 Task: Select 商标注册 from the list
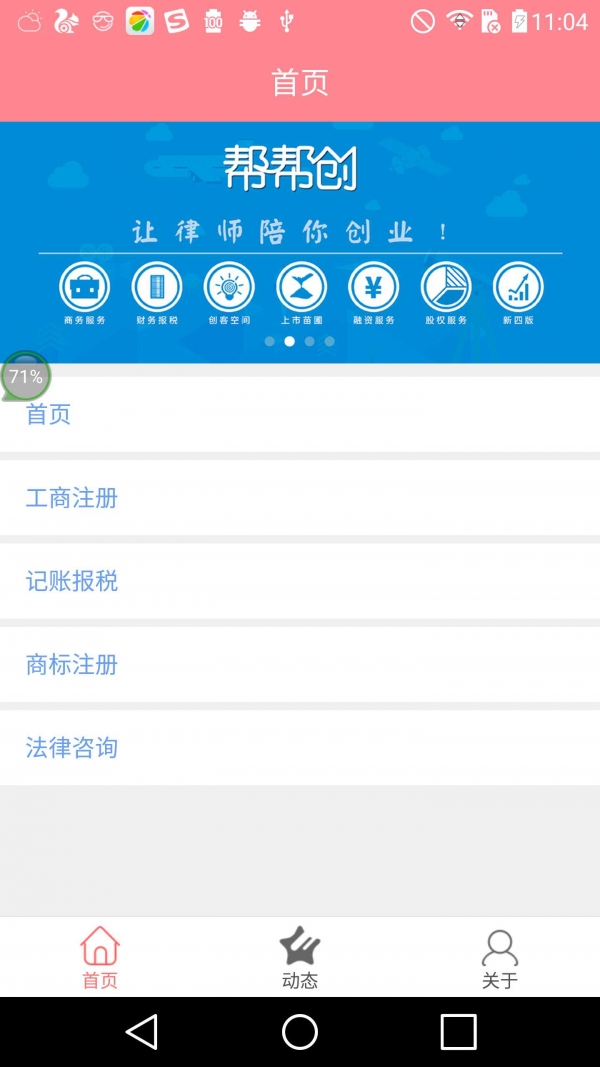click(x=300, y=664)
